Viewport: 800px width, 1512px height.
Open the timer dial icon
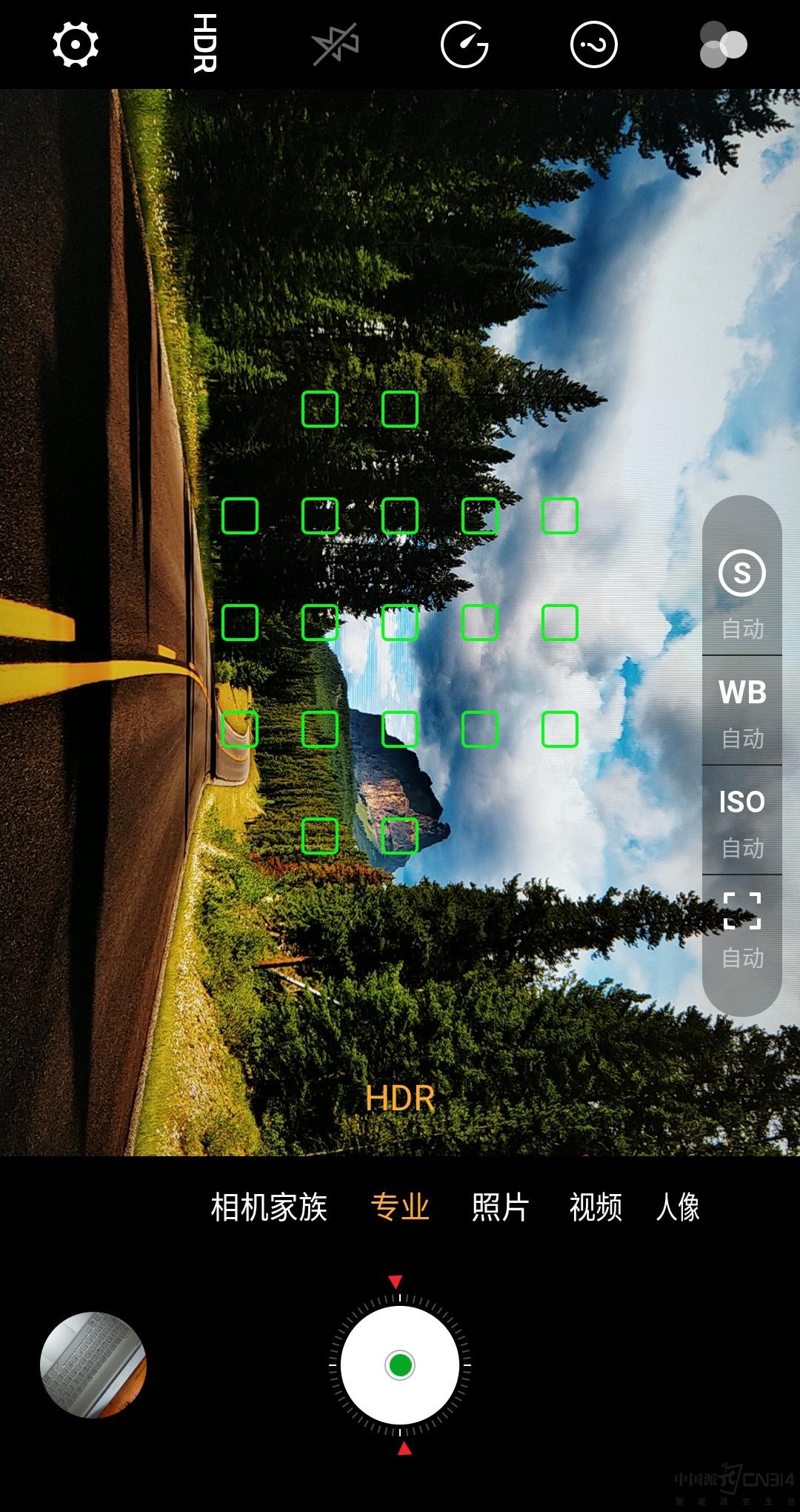coord(464,44)
